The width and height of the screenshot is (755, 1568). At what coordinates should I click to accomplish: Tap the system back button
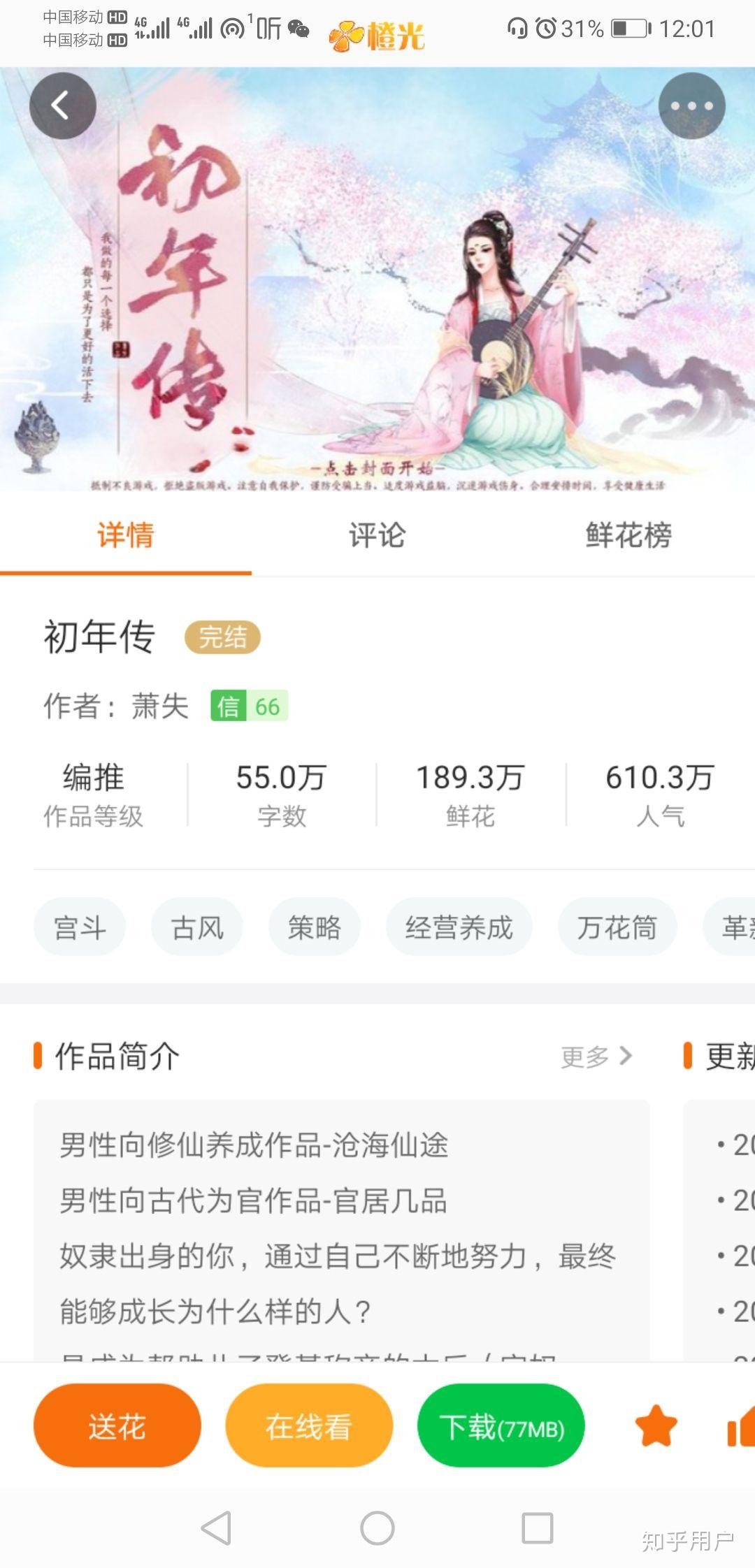[216, 1528]
